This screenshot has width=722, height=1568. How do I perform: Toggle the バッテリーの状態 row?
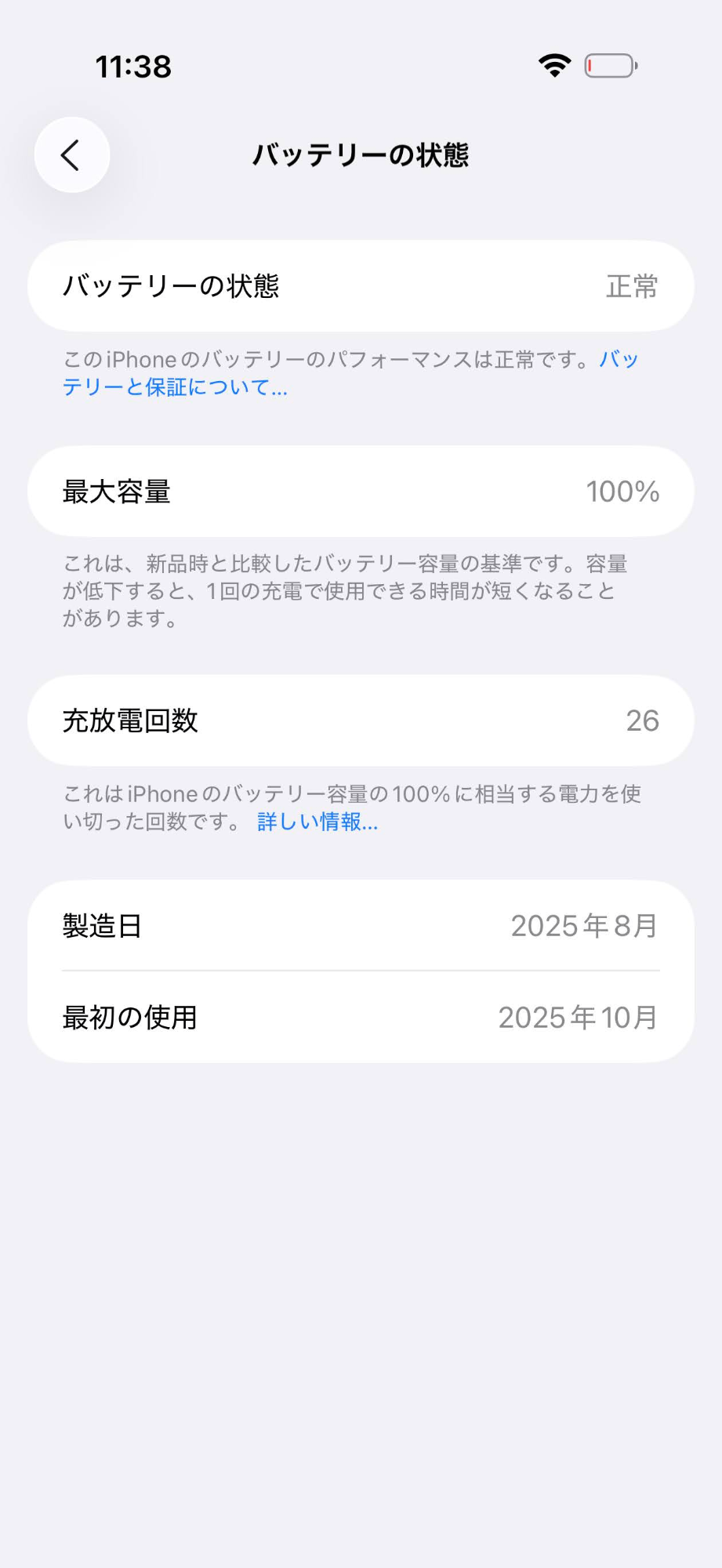tap(361, 286)
